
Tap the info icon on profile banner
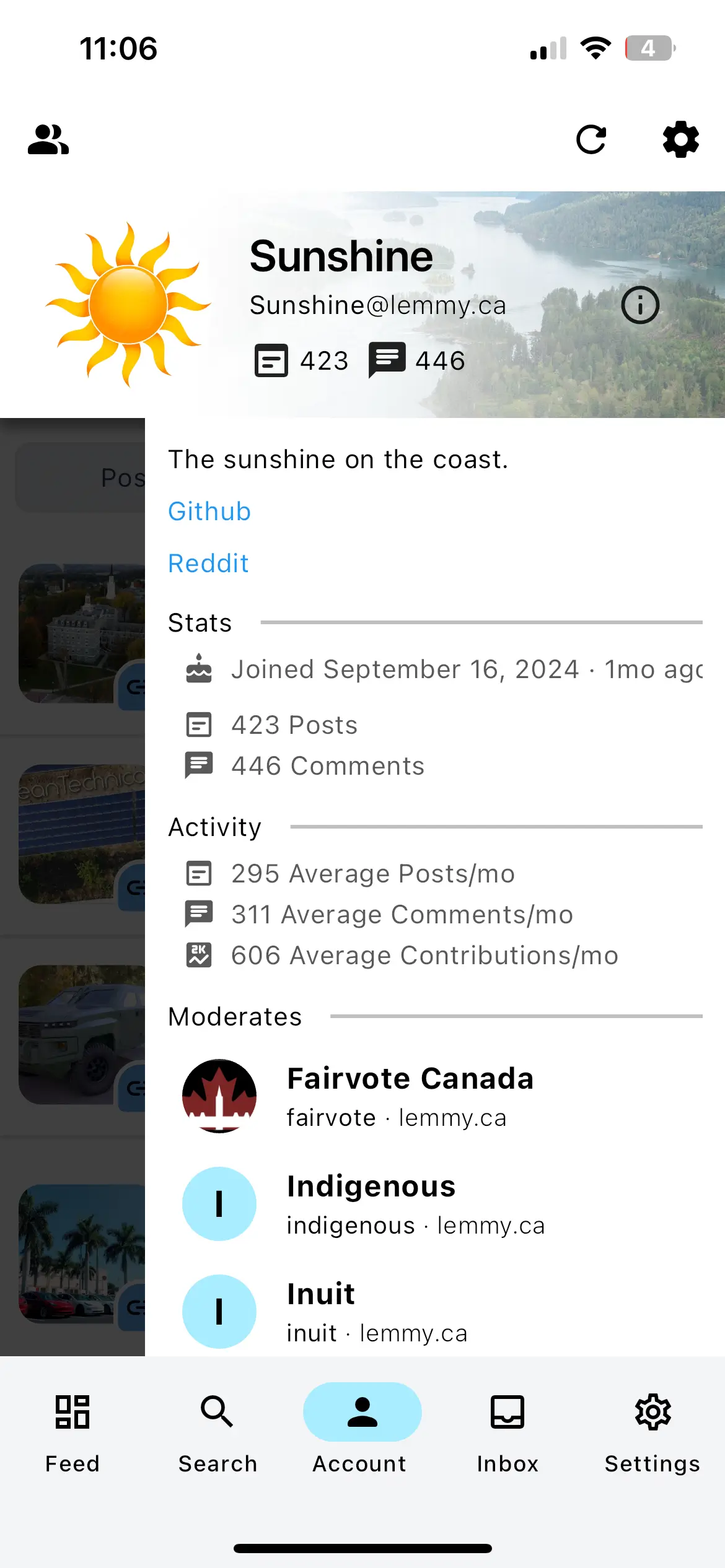pyautogui.click(x=640, y=305)
